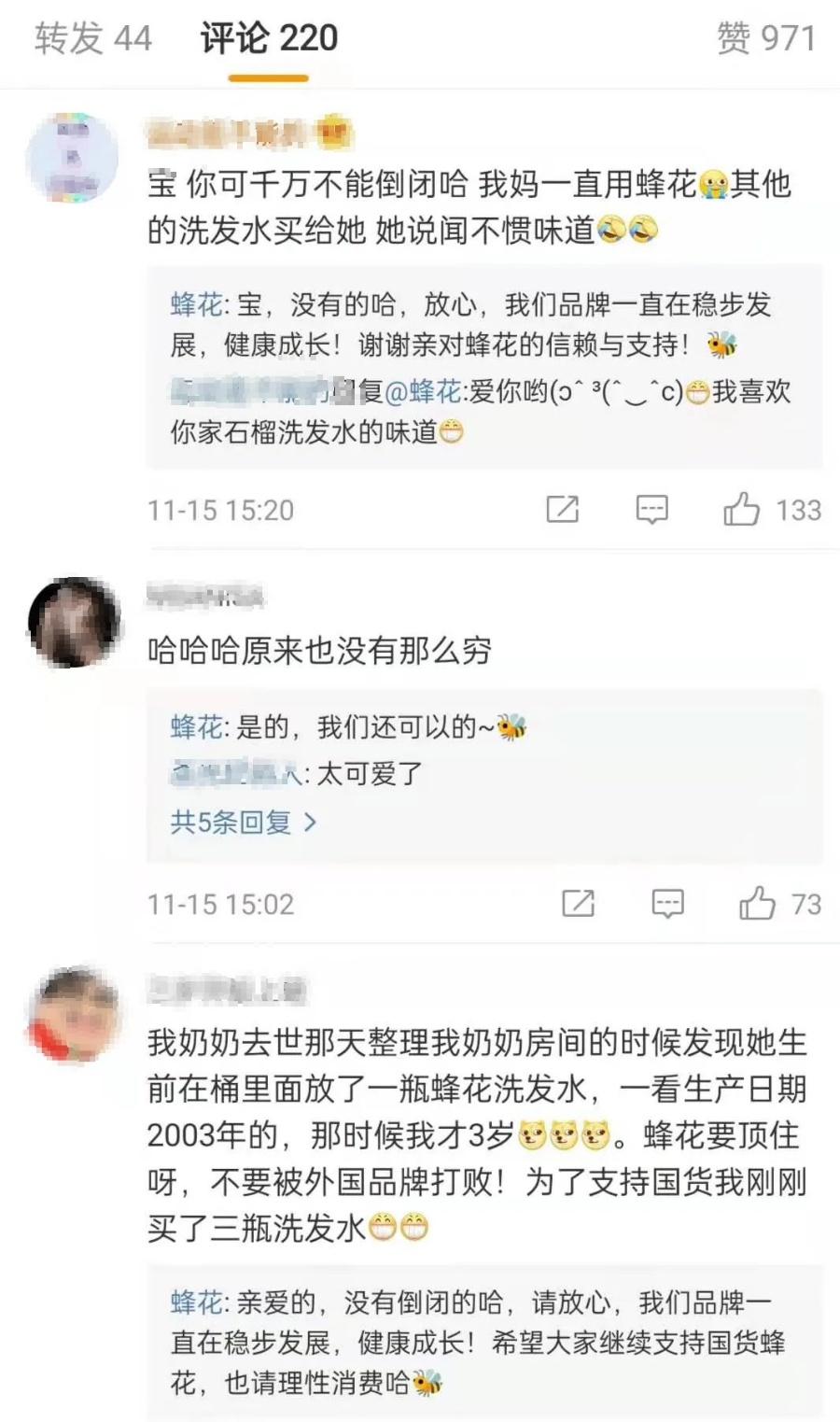Reply to the comment posted 11-15 15:02

(x=667, y=904)
